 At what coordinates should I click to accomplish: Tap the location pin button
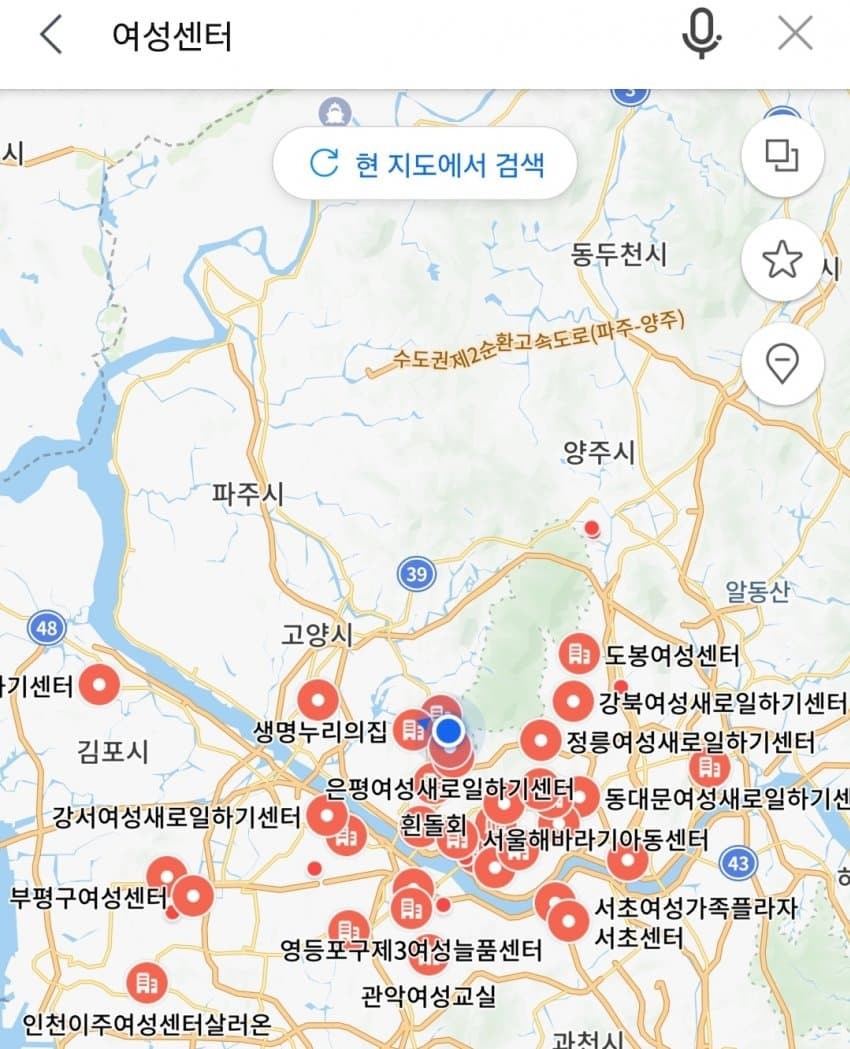coord(782,364)
